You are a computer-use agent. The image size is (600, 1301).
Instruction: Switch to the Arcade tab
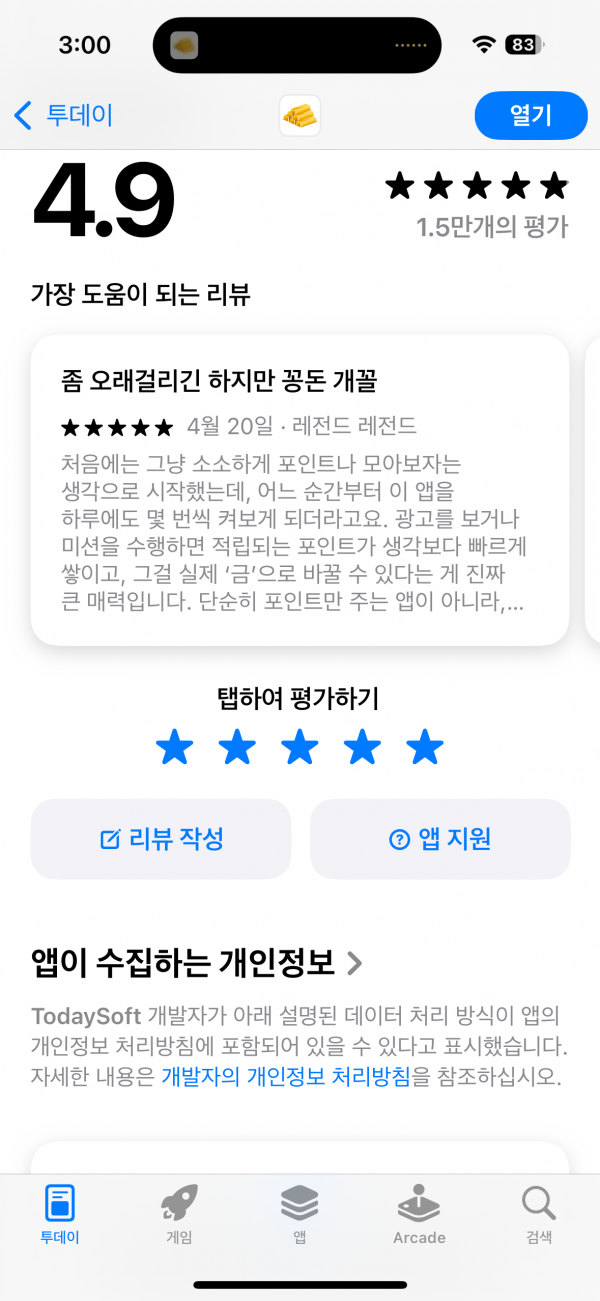pos(419,1215)
